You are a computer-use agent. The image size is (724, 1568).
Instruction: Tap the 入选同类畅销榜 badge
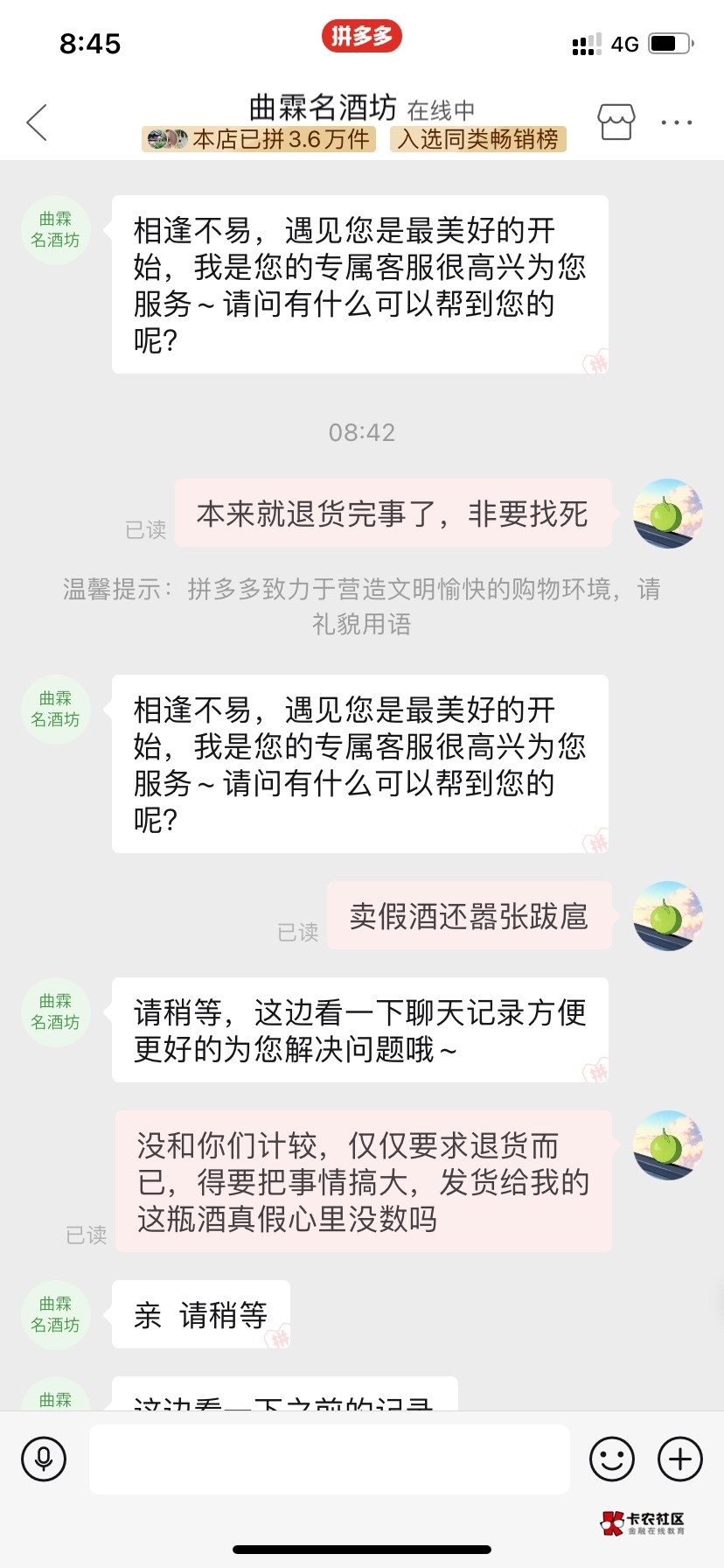(477, 139)
